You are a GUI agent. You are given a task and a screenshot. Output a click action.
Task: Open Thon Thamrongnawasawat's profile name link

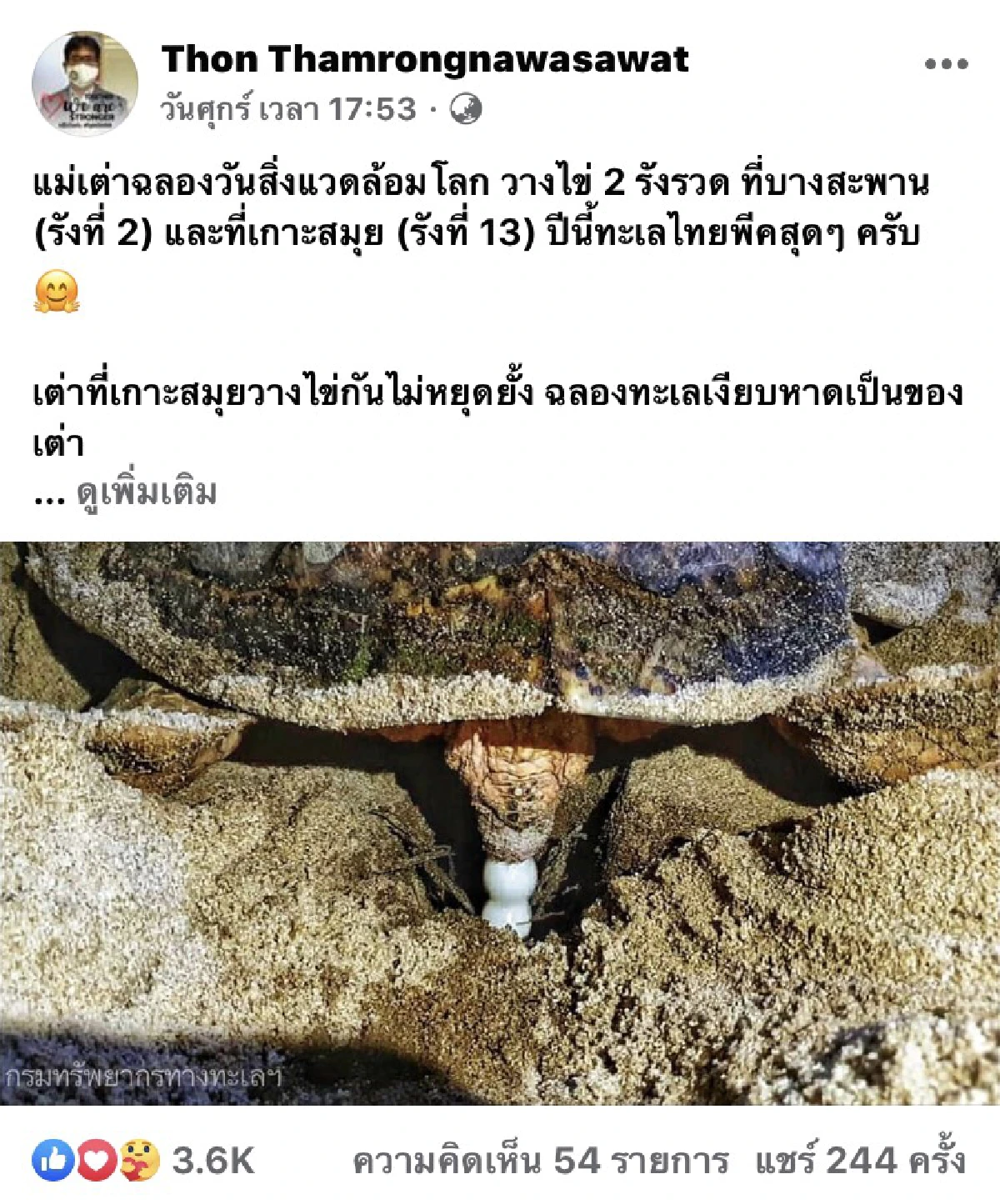(427, 58)
